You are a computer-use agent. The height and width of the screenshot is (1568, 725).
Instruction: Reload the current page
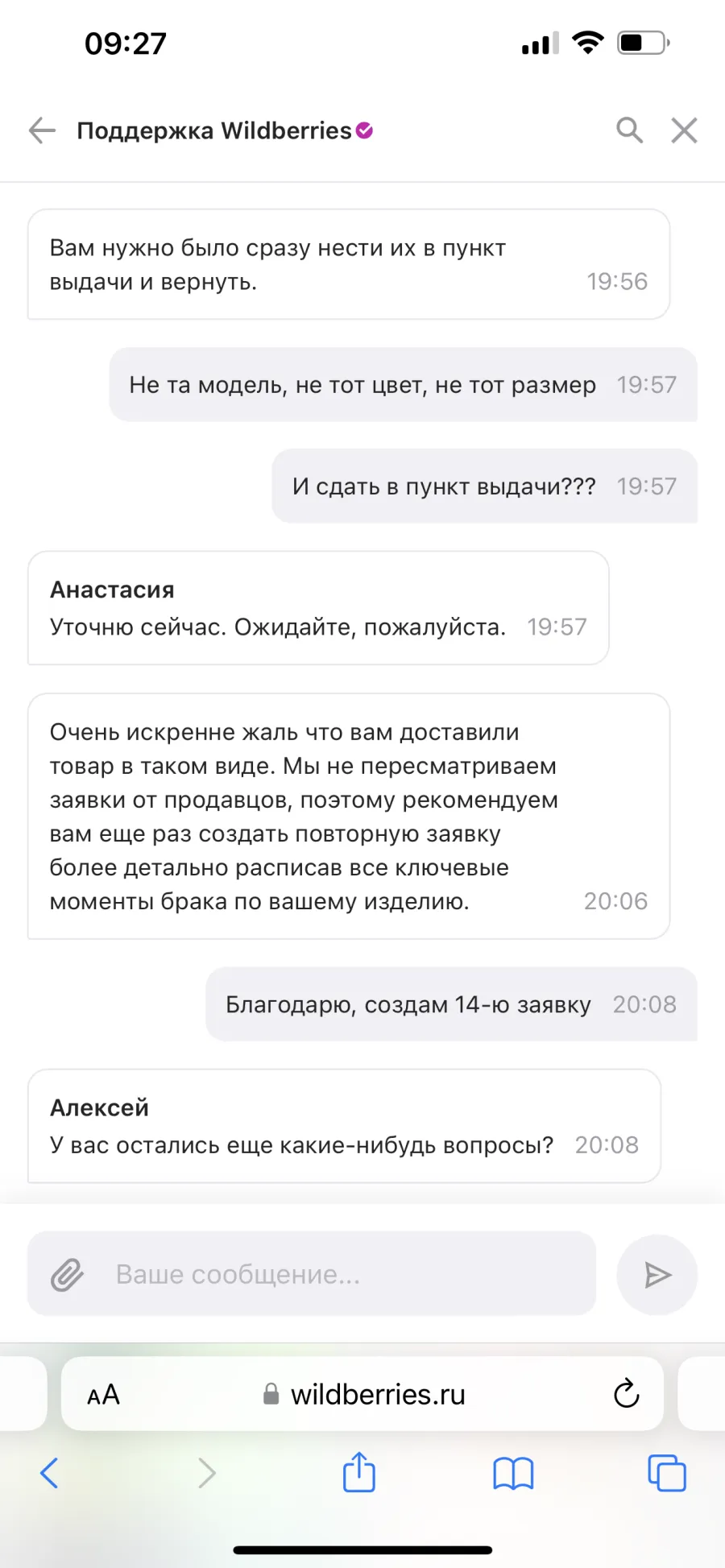pyautogui.click(x=626, y=1394)
